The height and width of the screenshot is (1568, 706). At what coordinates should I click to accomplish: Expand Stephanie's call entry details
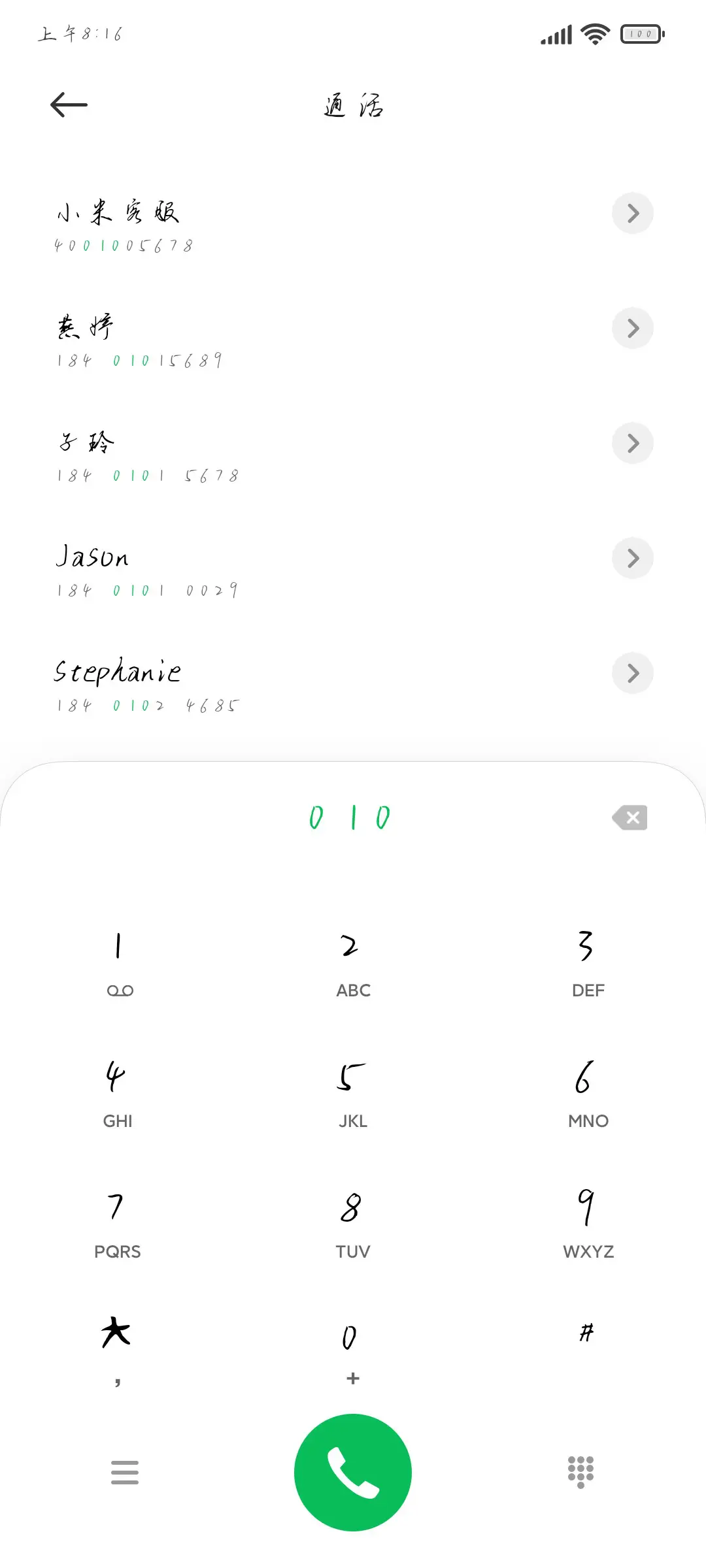click(631, 673)
